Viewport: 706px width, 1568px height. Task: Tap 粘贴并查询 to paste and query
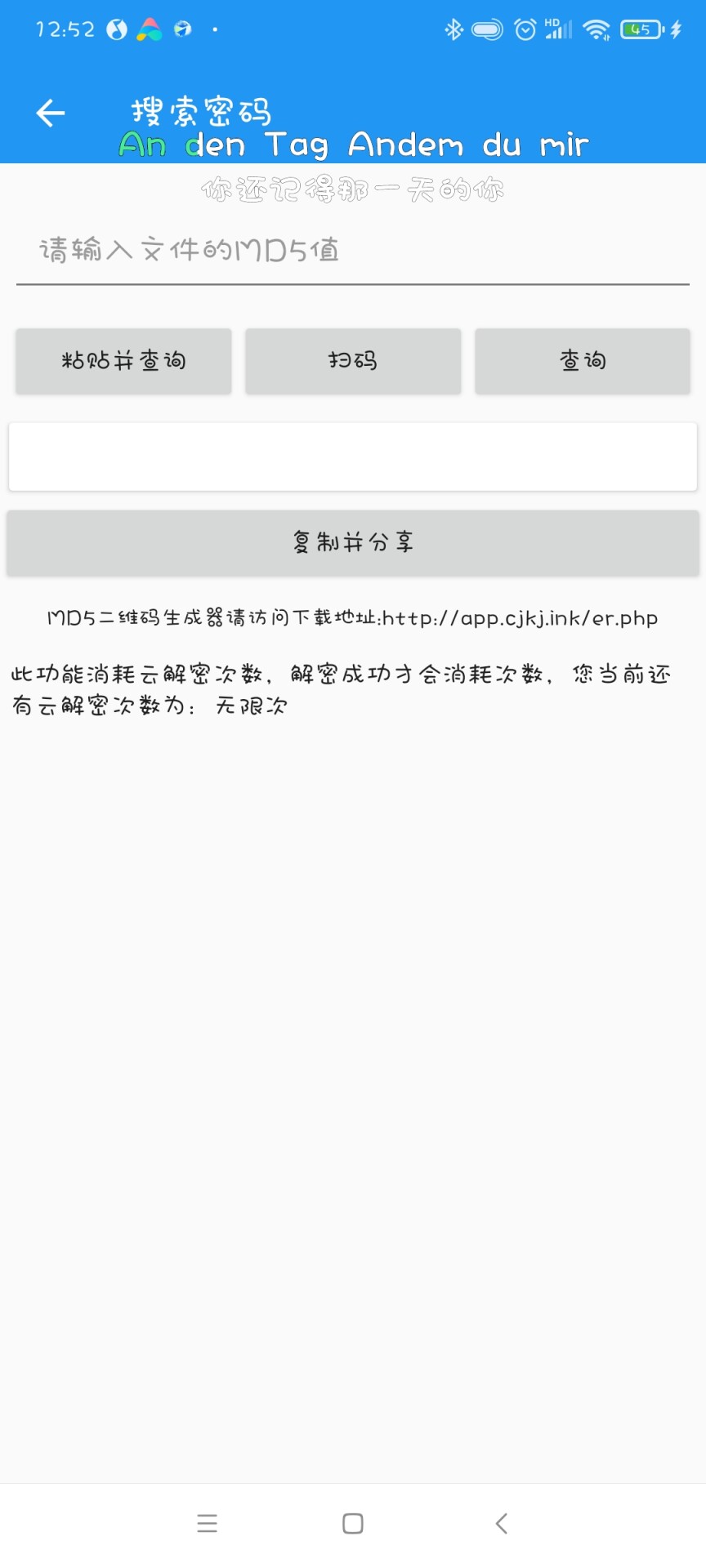tap(123, 361)
